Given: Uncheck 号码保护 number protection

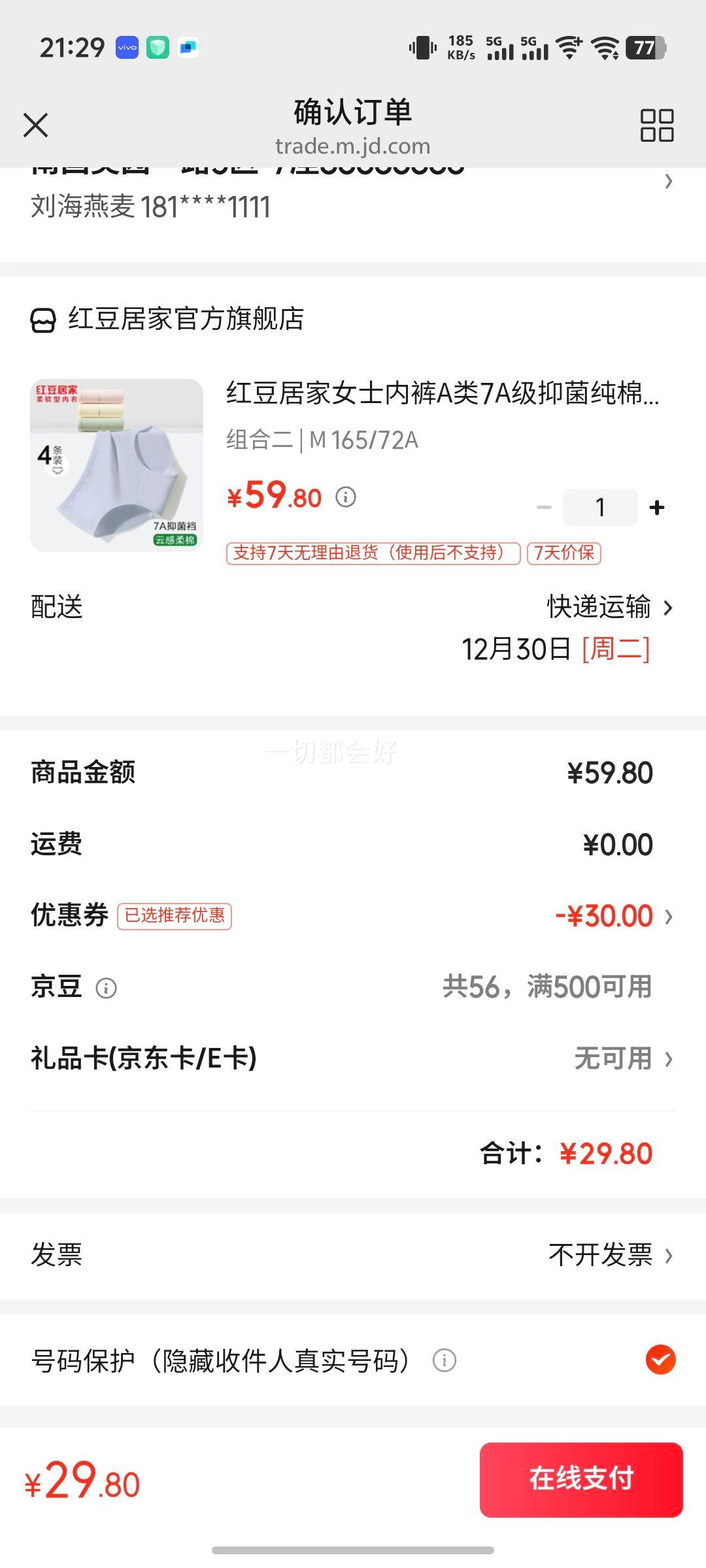Looking at the screenshot, I should (660, 1360).
